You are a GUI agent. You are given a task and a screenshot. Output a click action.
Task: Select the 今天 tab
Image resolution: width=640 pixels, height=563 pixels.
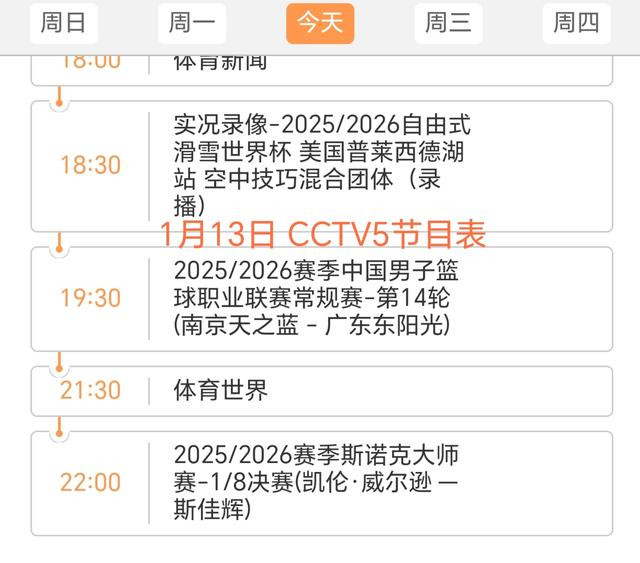[x=320, y=23]
